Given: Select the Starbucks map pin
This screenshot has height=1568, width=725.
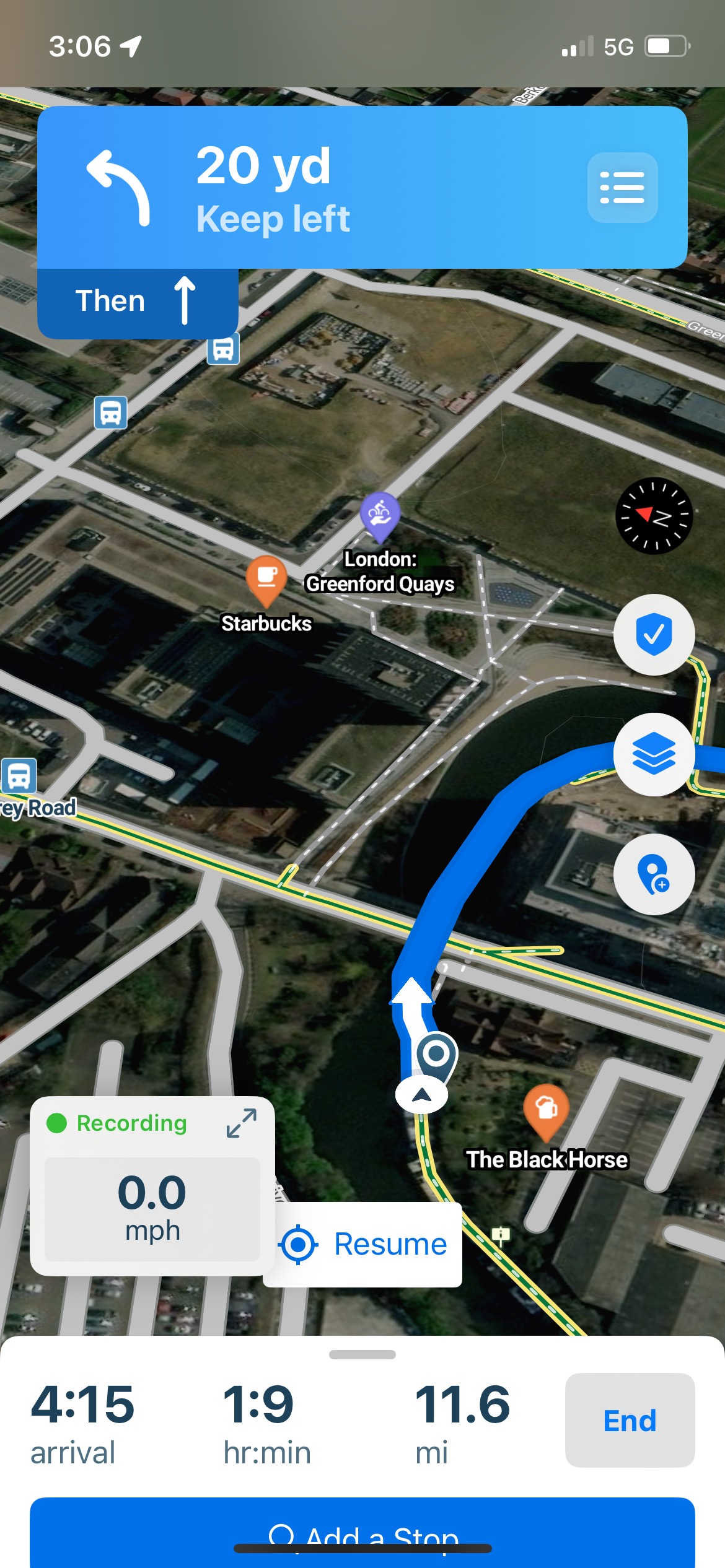Looking at the screenshot, I should coord(266,580).
